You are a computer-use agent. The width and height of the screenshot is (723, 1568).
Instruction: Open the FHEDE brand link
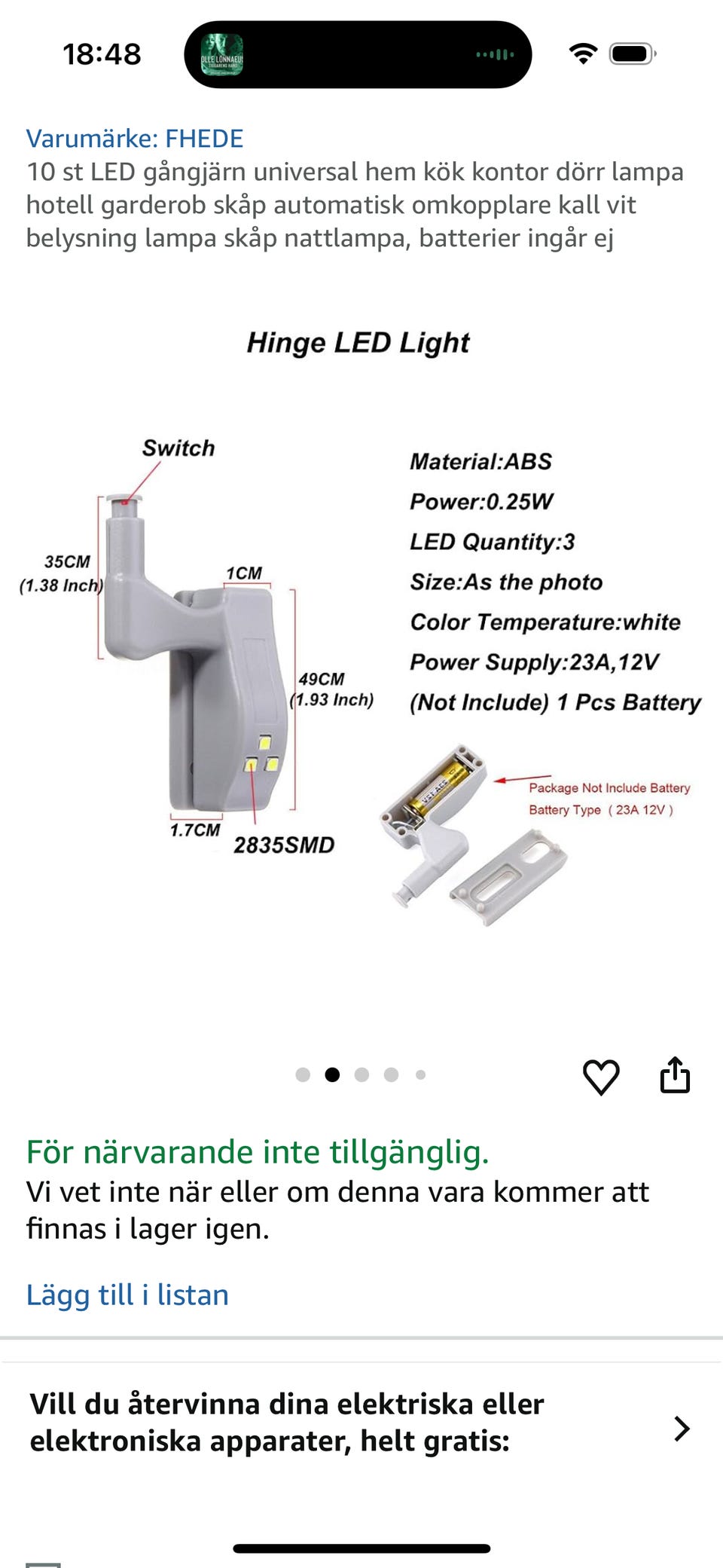click(x=135, y=139)
